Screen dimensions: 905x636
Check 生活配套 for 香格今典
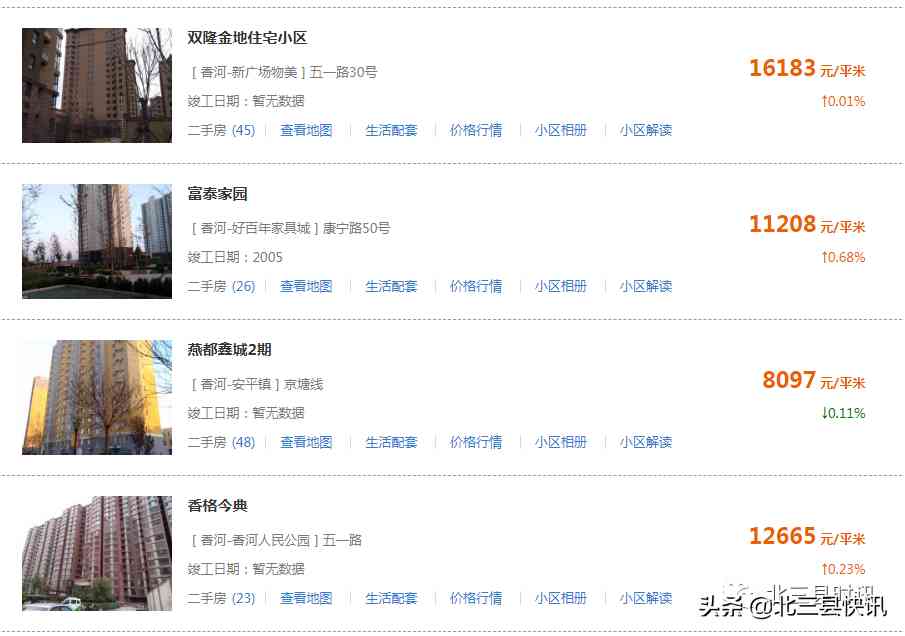[x=391, y=598]
